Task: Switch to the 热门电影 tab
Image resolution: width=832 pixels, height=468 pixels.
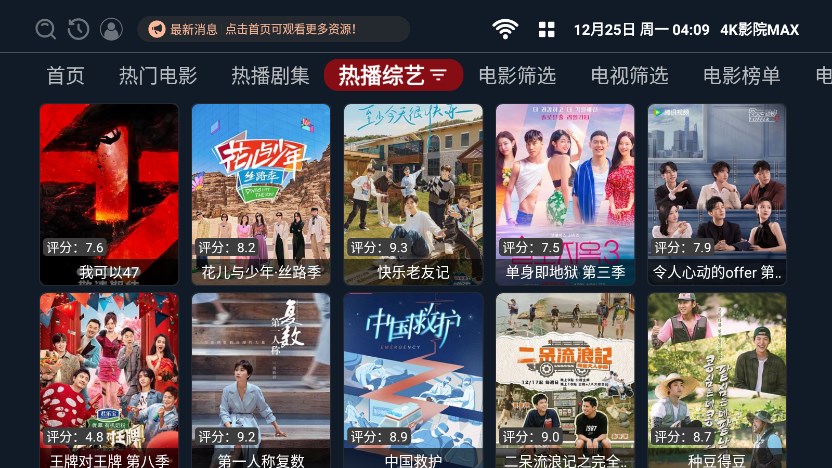Action: coord(158,75)
